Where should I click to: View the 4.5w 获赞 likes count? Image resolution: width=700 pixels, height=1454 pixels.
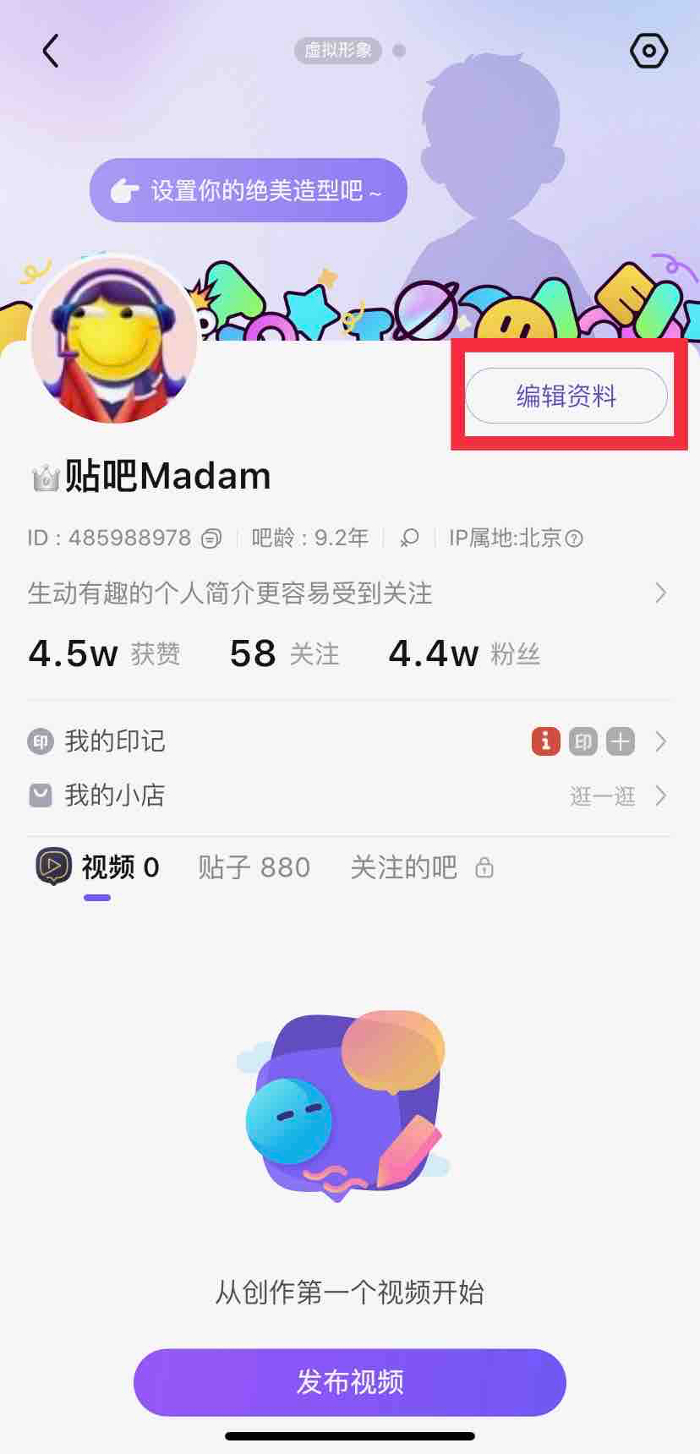(104, 654)
